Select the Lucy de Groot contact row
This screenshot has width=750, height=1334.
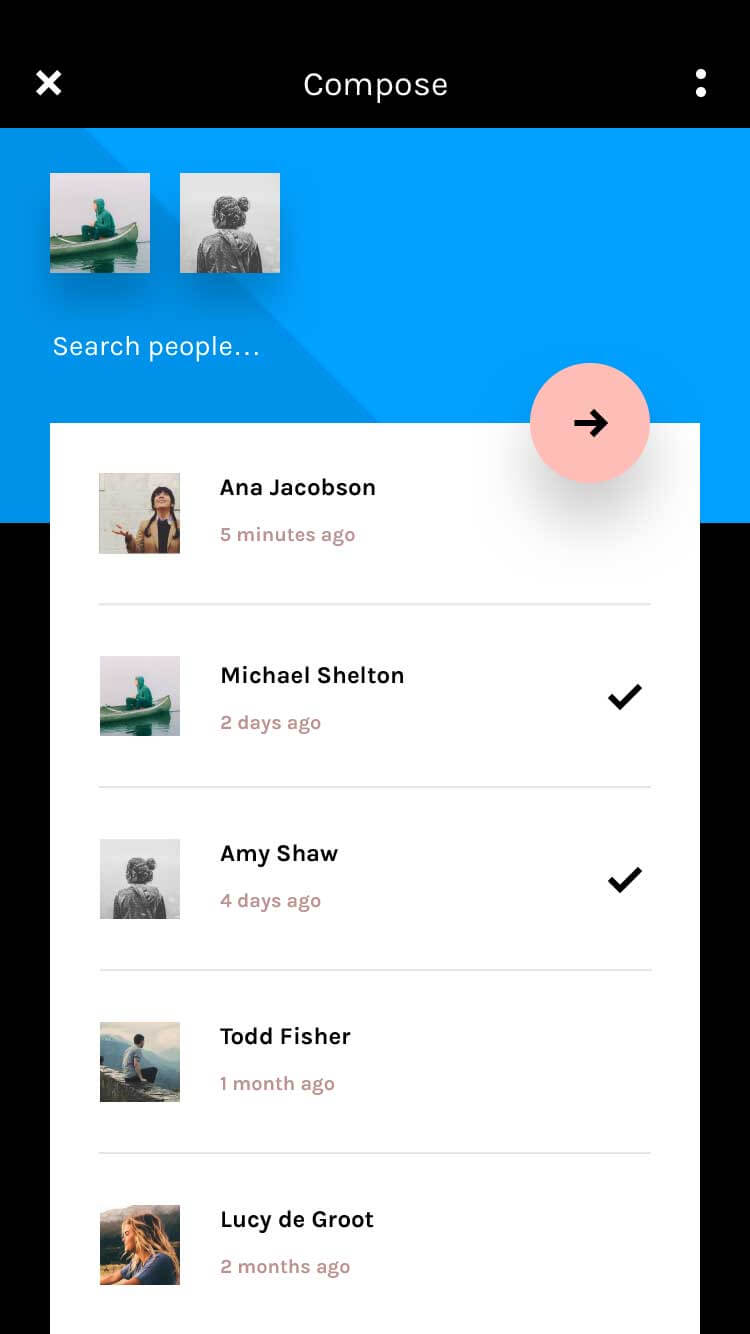375,1243
